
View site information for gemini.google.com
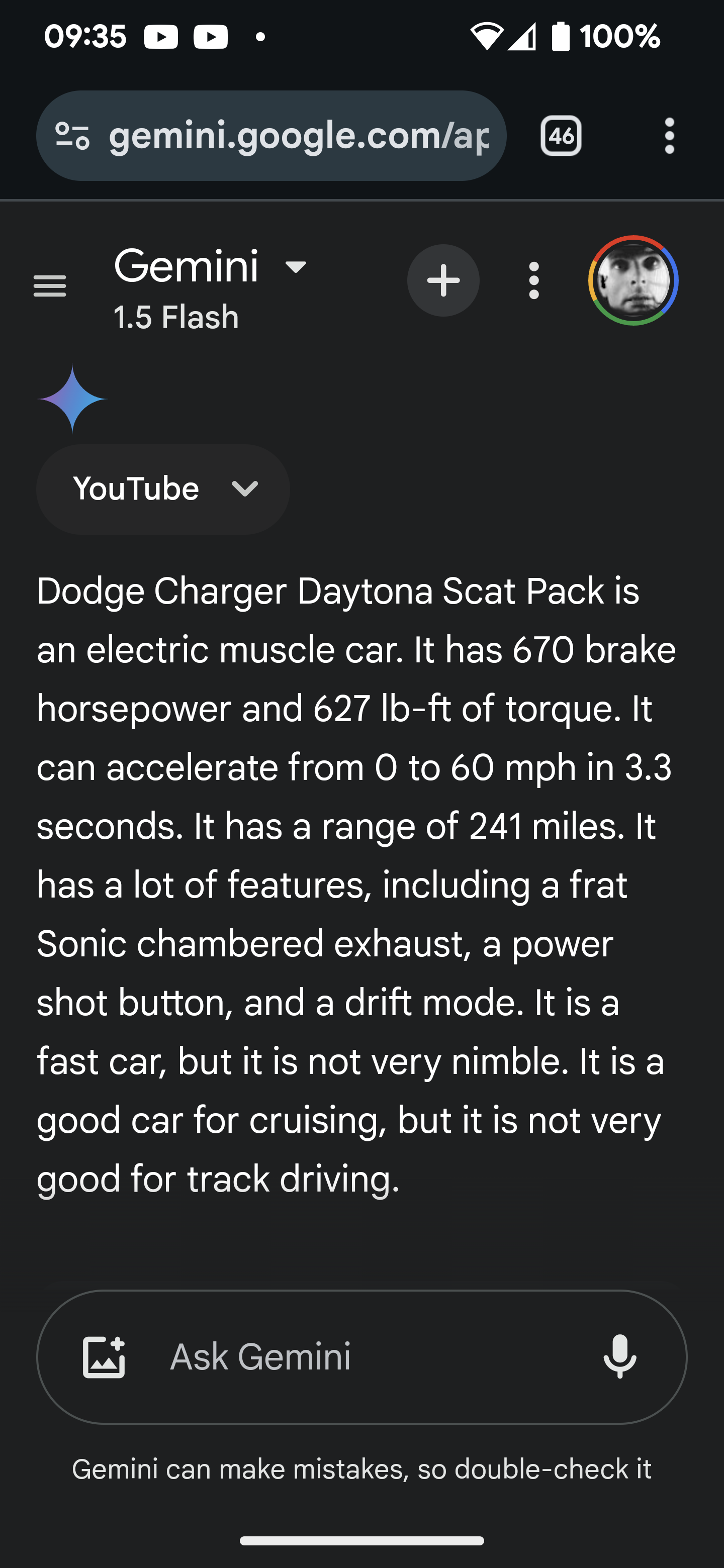point(72,136)
